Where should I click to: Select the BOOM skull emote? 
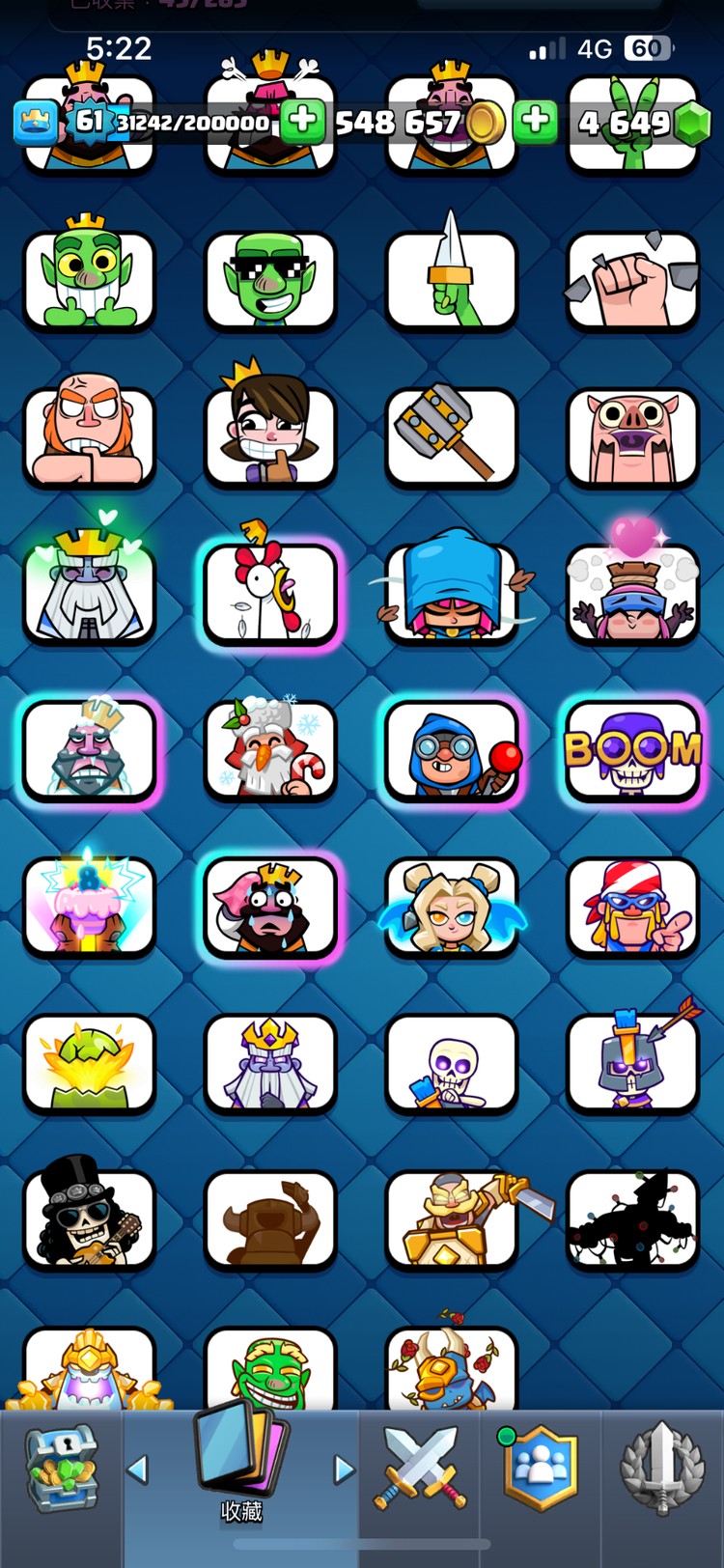(632, 749)
